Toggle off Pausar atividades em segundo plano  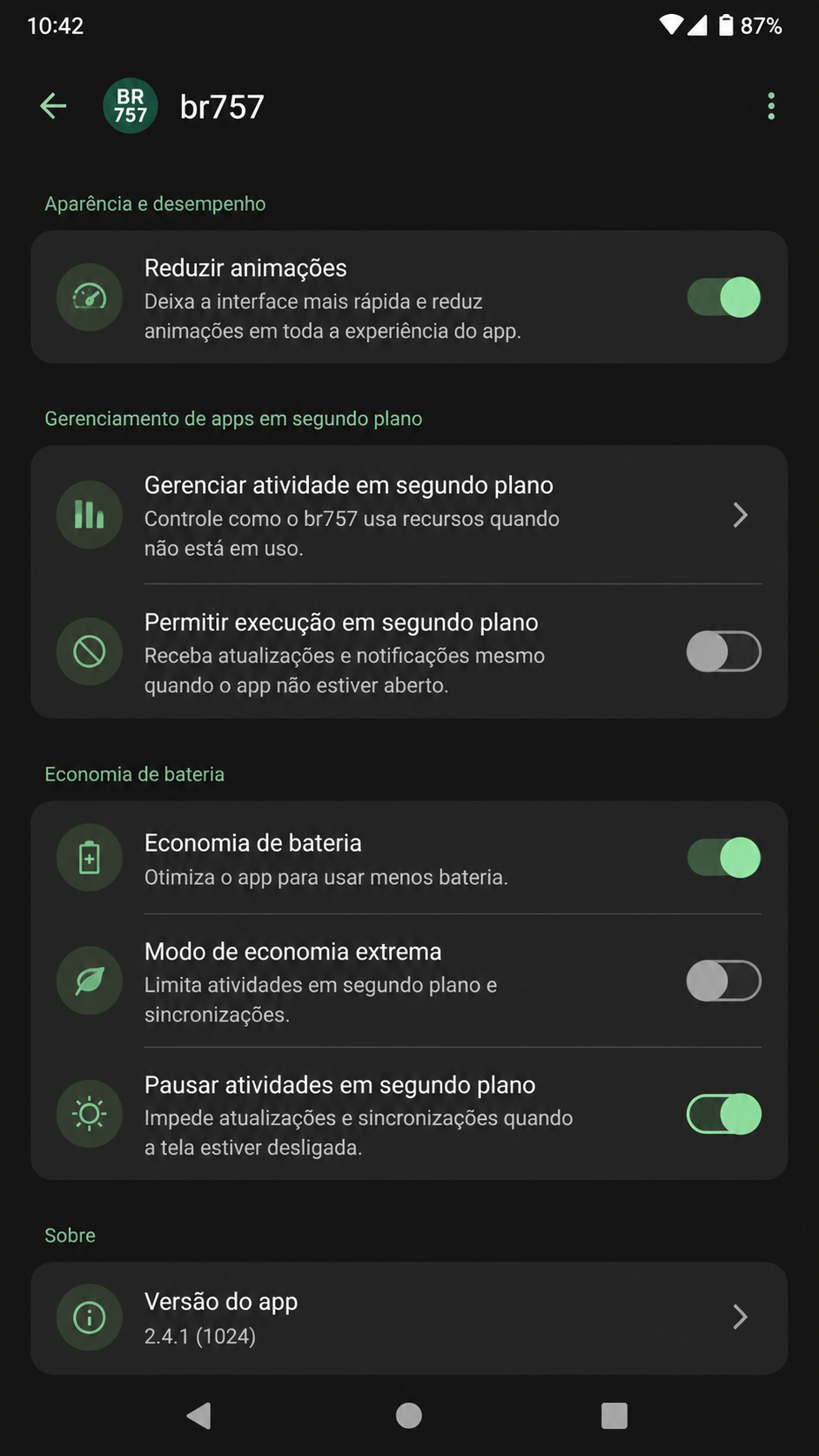click(724, 1114)
